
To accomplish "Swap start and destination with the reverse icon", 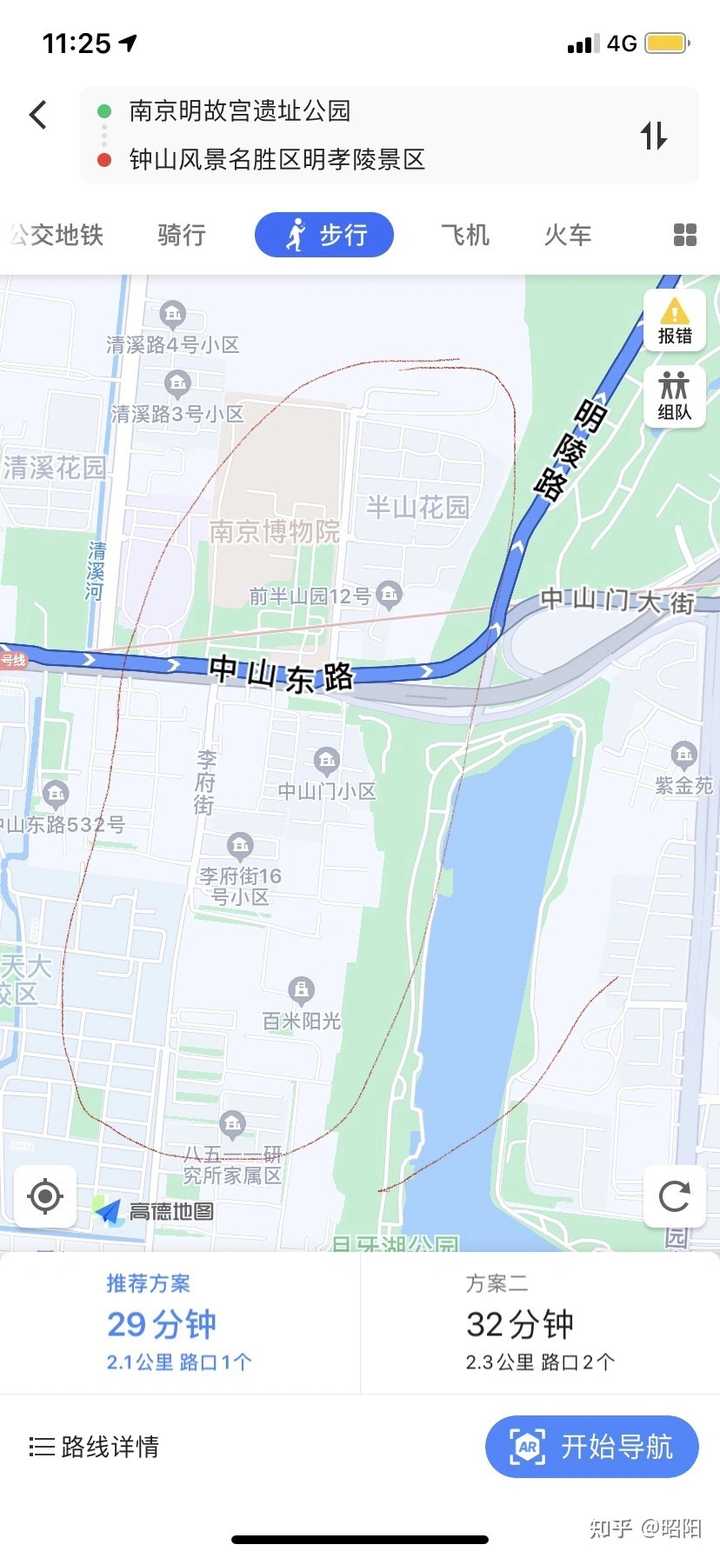I will [654, 136].
